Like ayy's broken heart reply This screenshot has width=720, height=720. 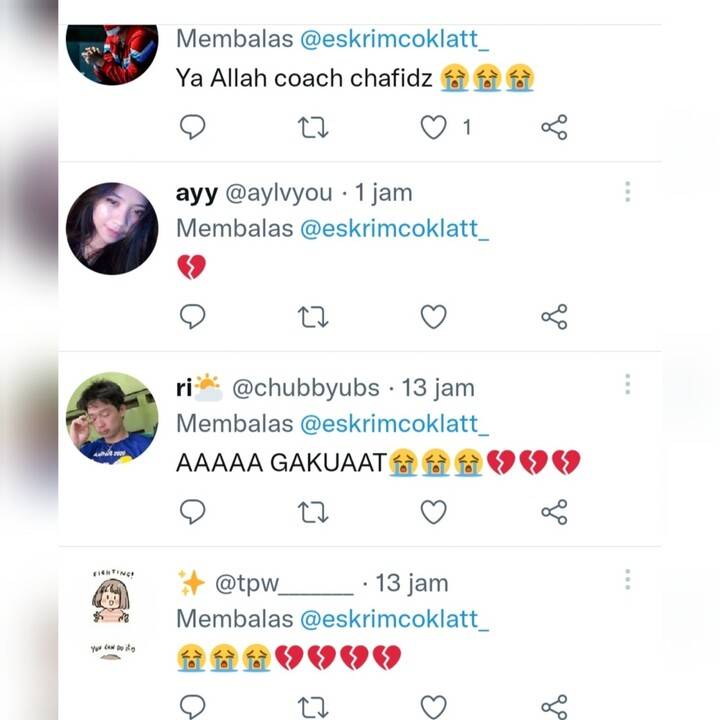433,317
